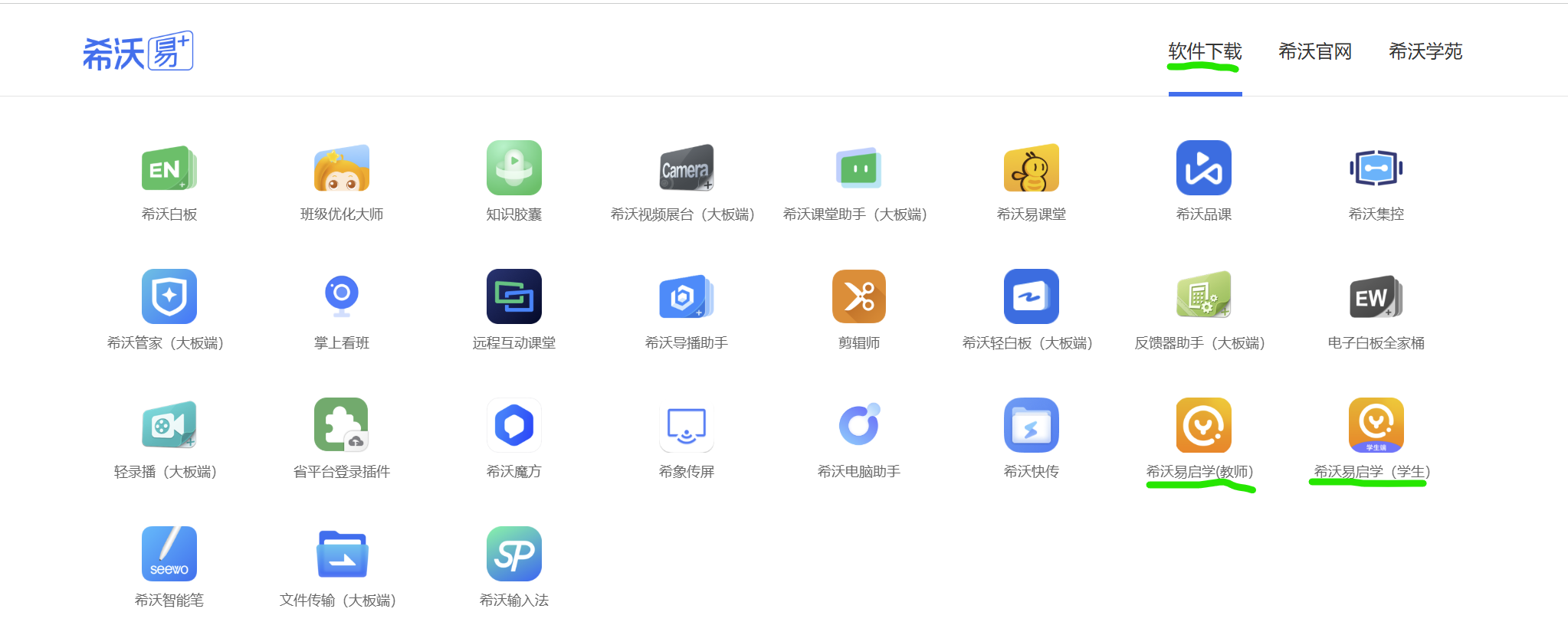Open 远程互动课堂

pyautogui.click(x=514, y=297)
